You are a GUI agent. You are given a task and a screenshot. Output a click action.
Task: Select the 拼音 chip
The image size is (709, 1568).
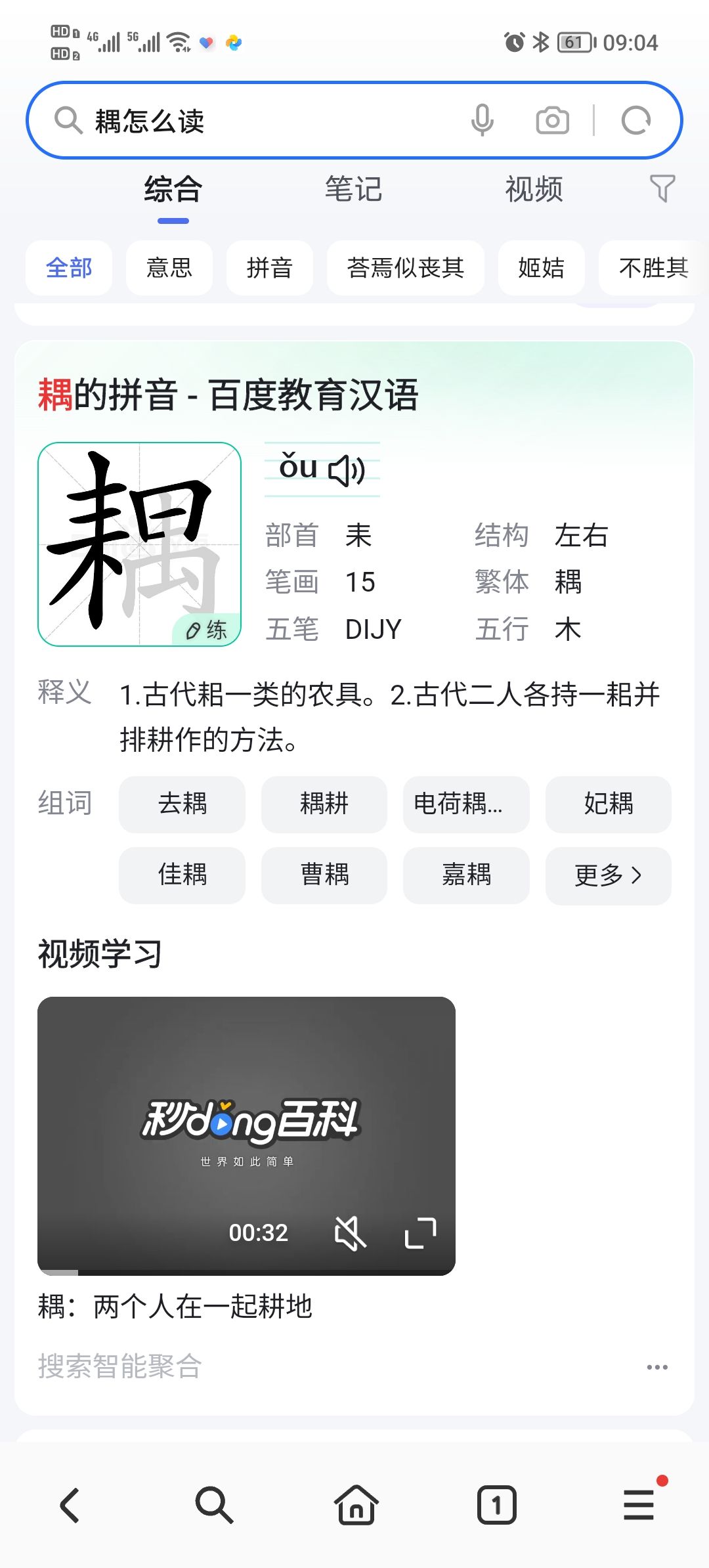click(x=270, y=268)
